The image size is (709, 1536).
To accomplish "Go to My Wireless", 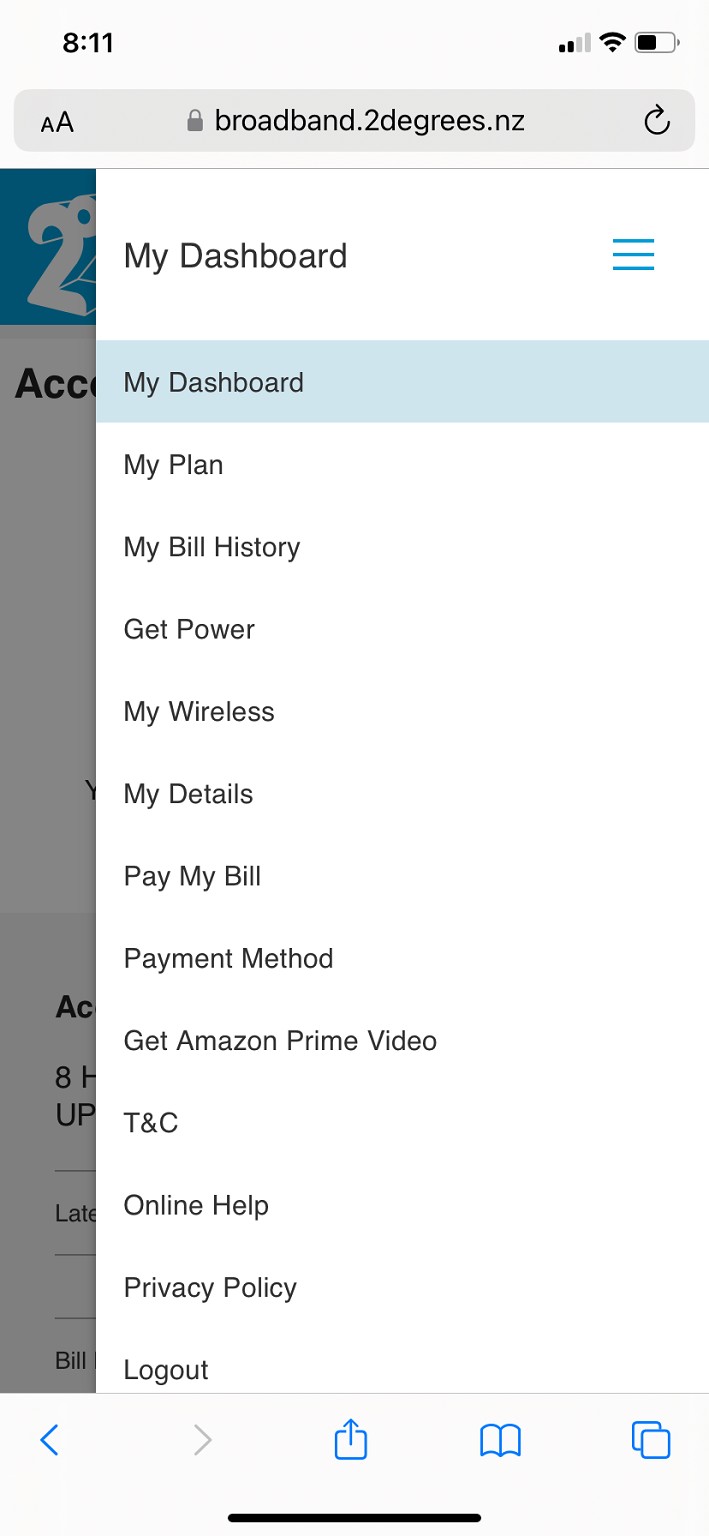I will pyautogui.click(x=199, y=712).
